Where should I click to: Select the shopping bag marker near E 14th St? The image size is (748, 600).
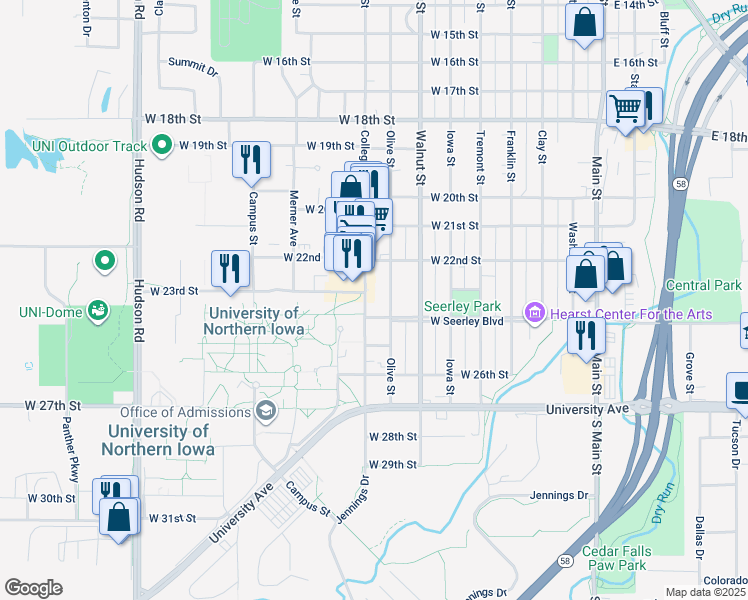coord(584,23)
